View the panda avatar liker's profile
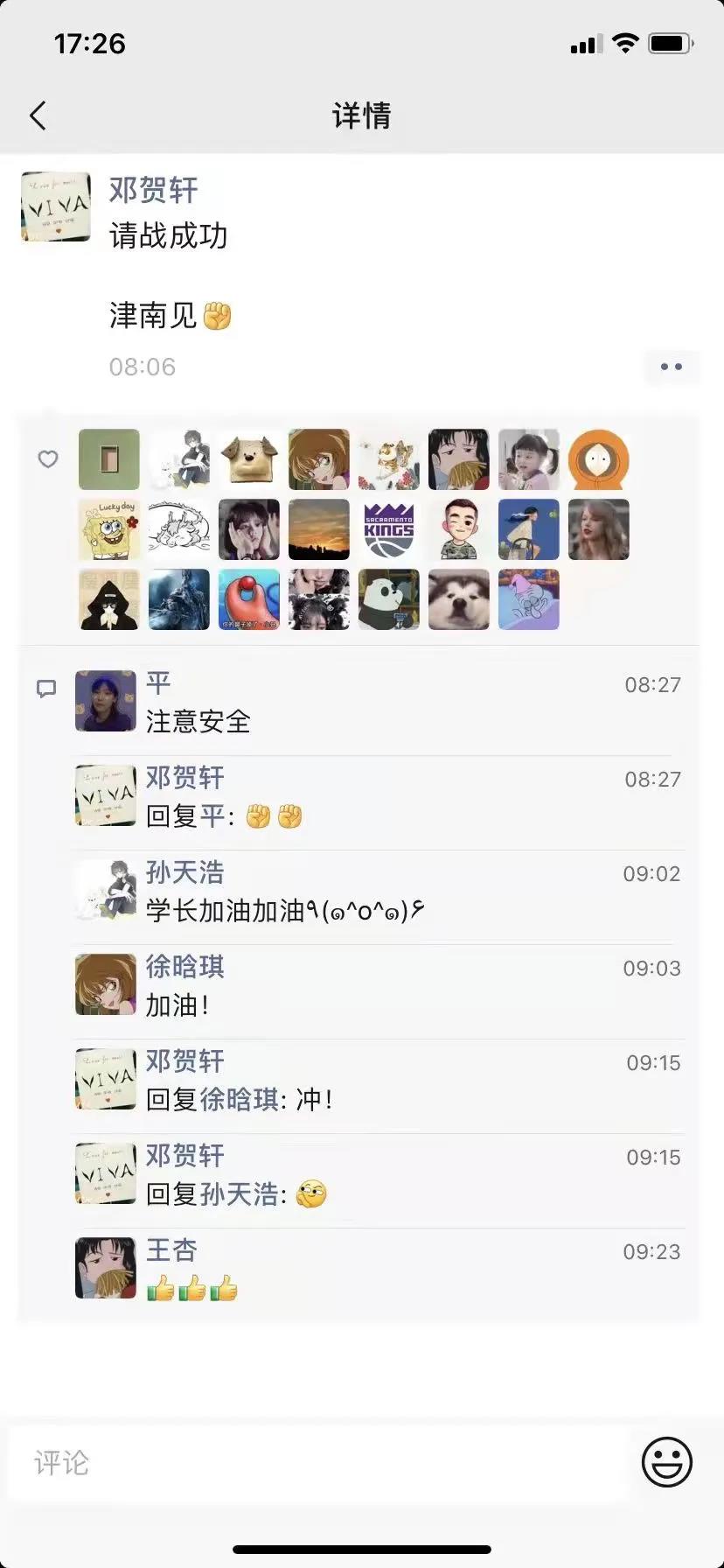Viewport: 724px width, 1568px height. (388, 599)
